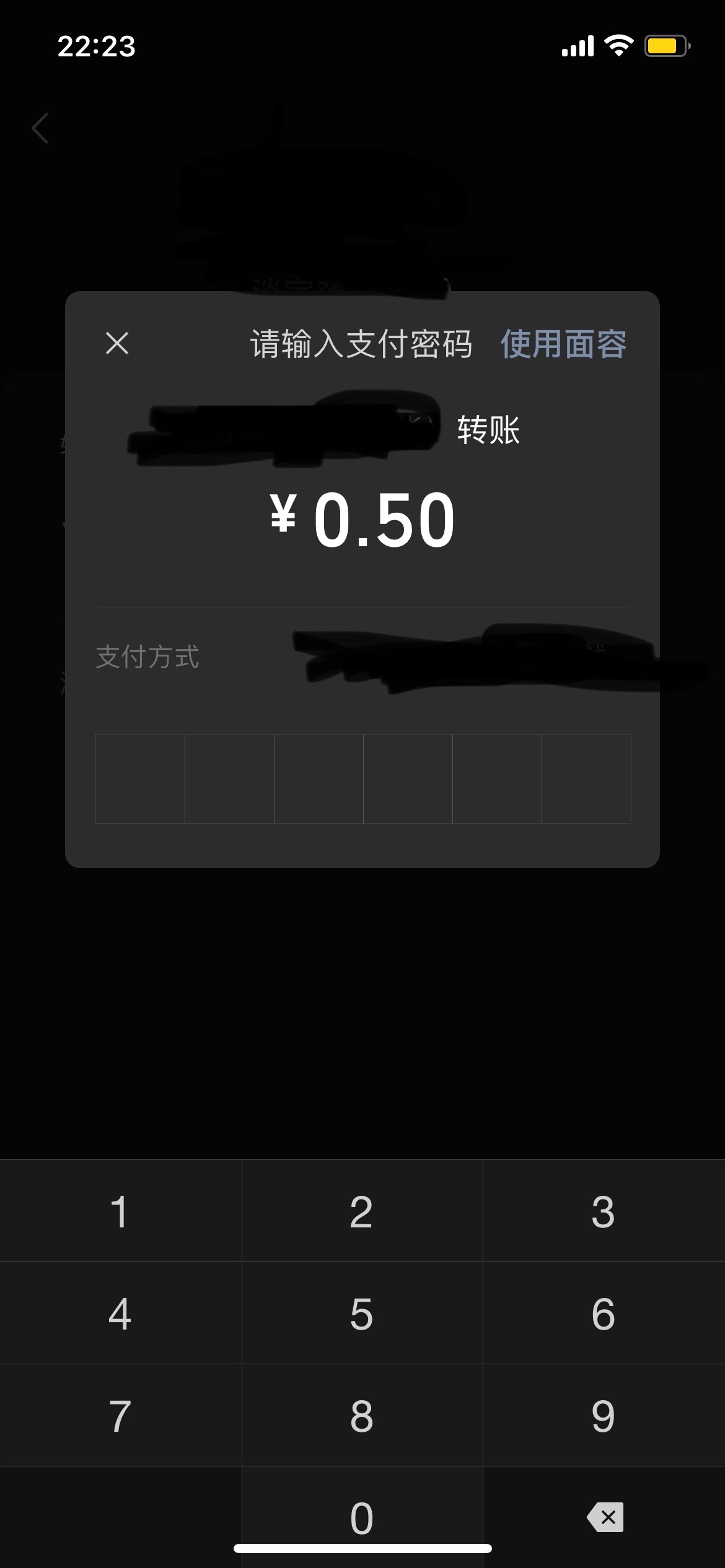
Task: Delete the last digit with backspace
Action: tap(605, 1517)
